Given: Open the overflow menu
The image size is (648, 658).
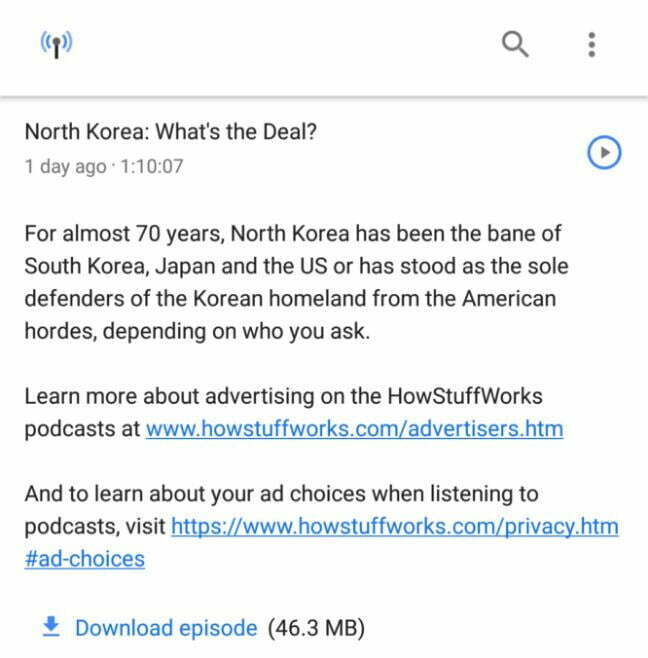Looking at the screenshot, I should pos(592,44).
